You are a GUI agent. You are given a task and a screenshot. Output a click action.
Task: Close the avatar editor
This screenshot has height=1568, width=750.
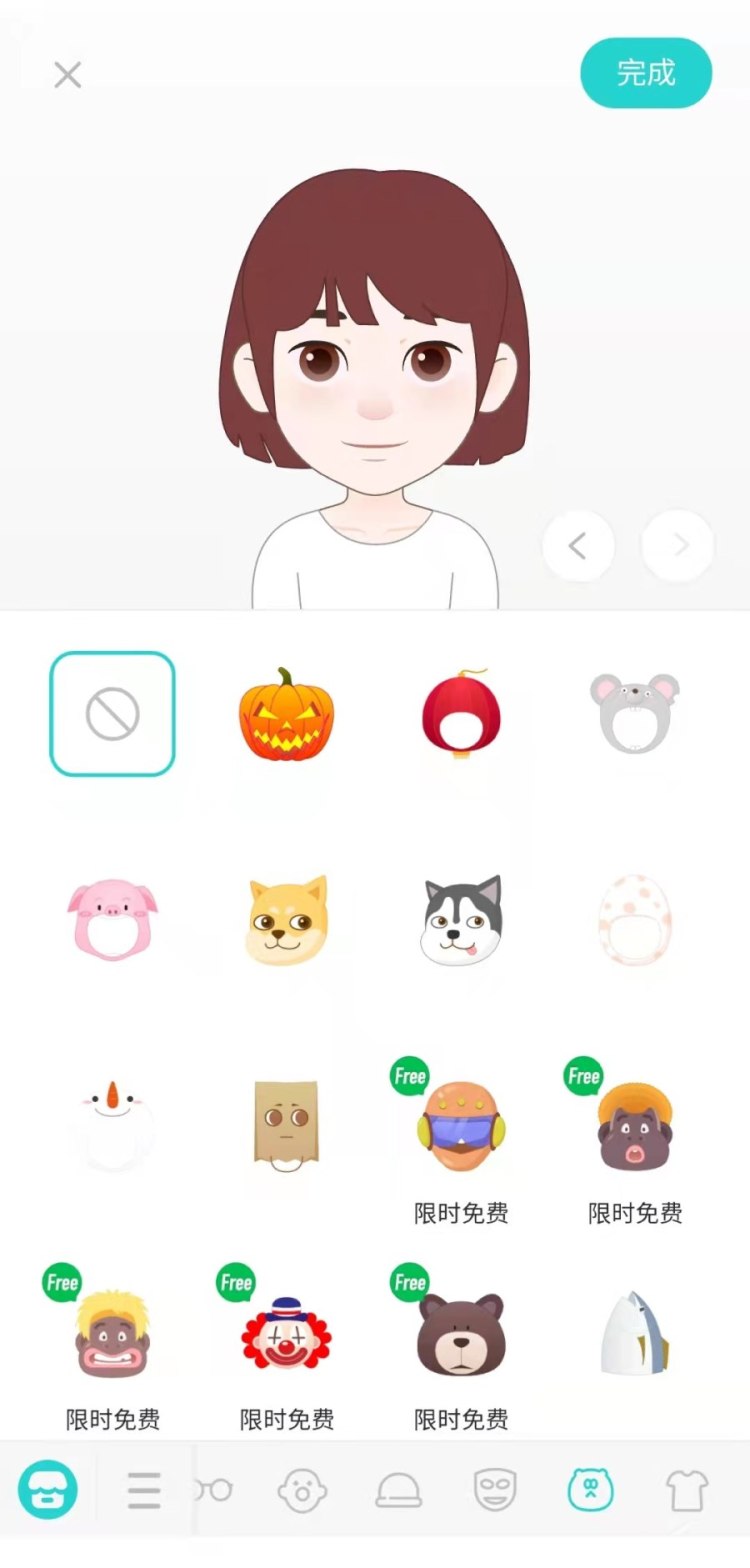(x=67, y=75)
